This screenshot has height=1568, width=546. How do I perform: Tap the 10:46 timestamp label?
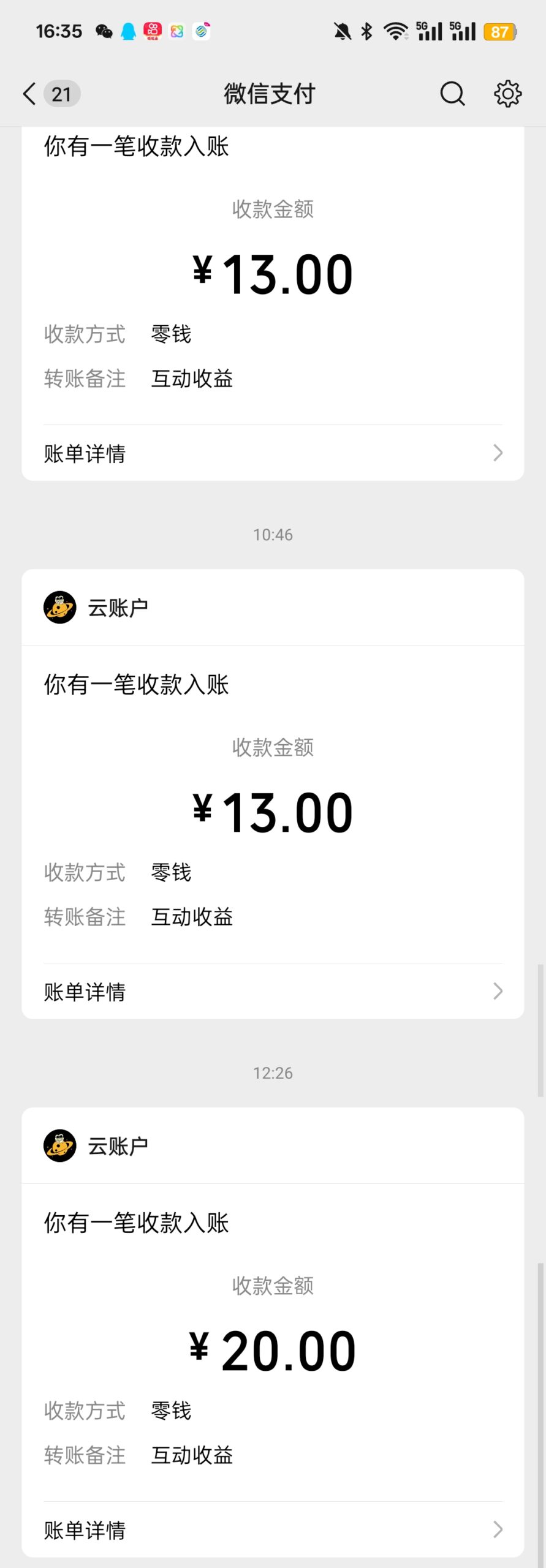pyautogui.click(x=273, y=534)
